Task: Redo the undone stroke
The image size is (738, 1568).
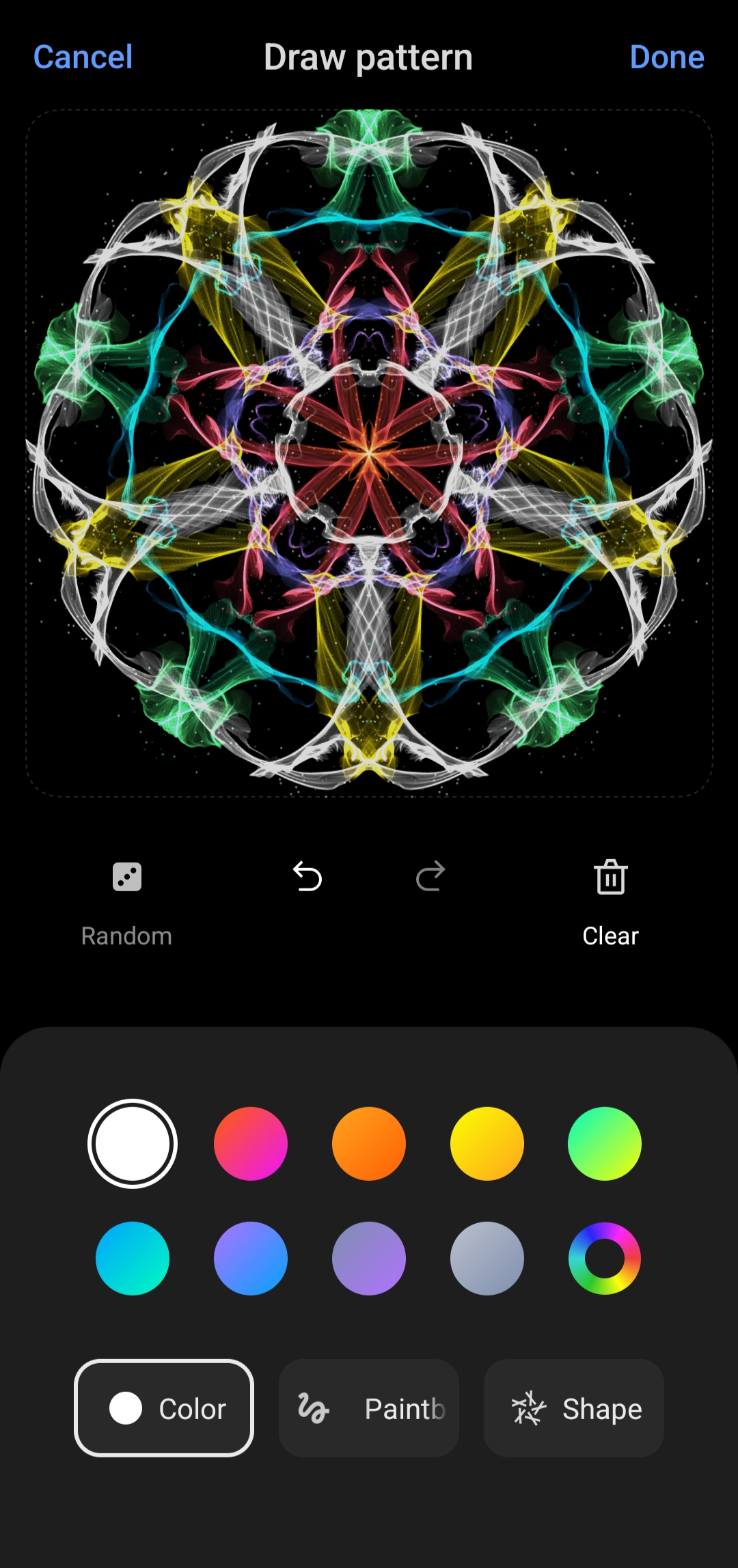Action: click(430, 877)
